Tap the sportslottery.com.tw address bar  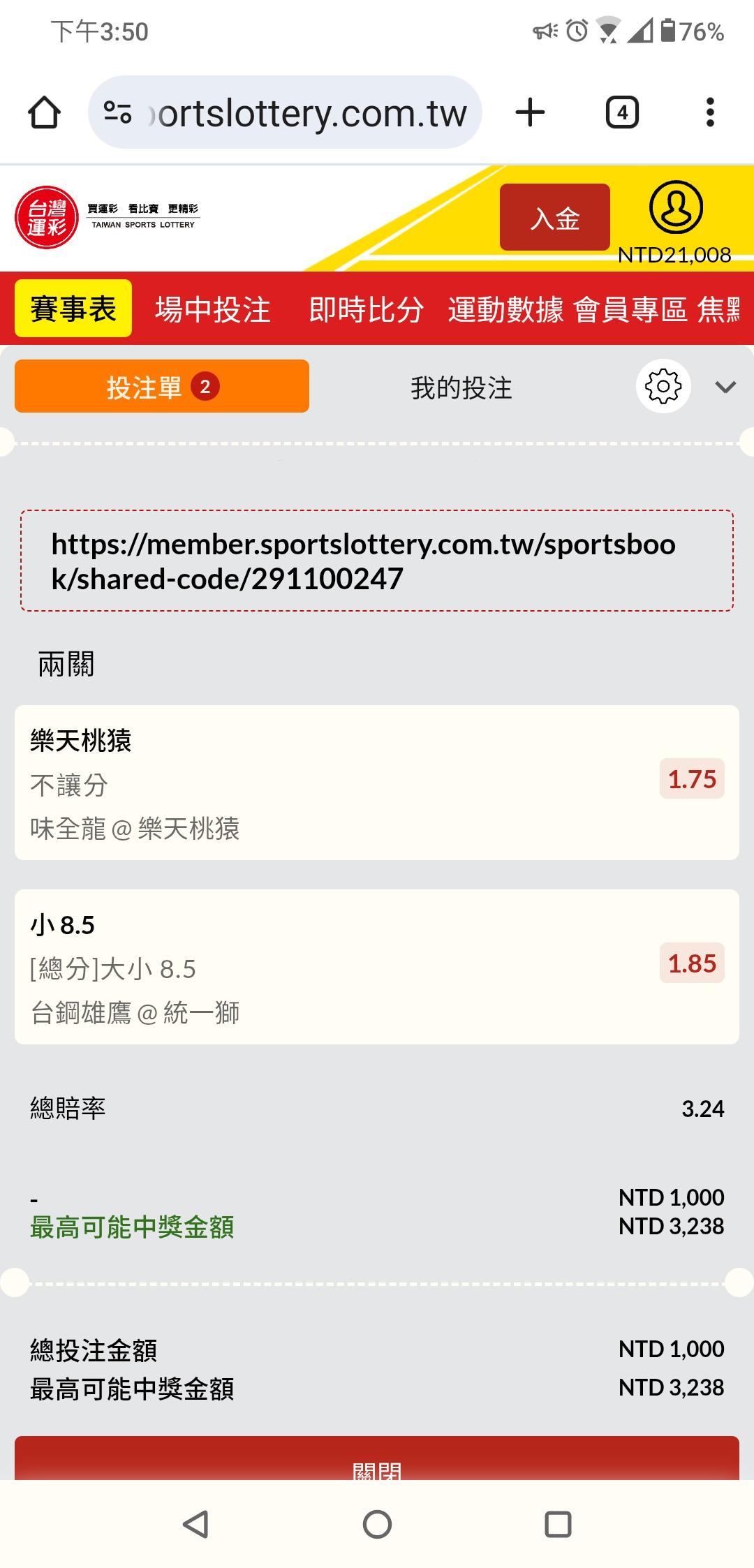(285, 112)
